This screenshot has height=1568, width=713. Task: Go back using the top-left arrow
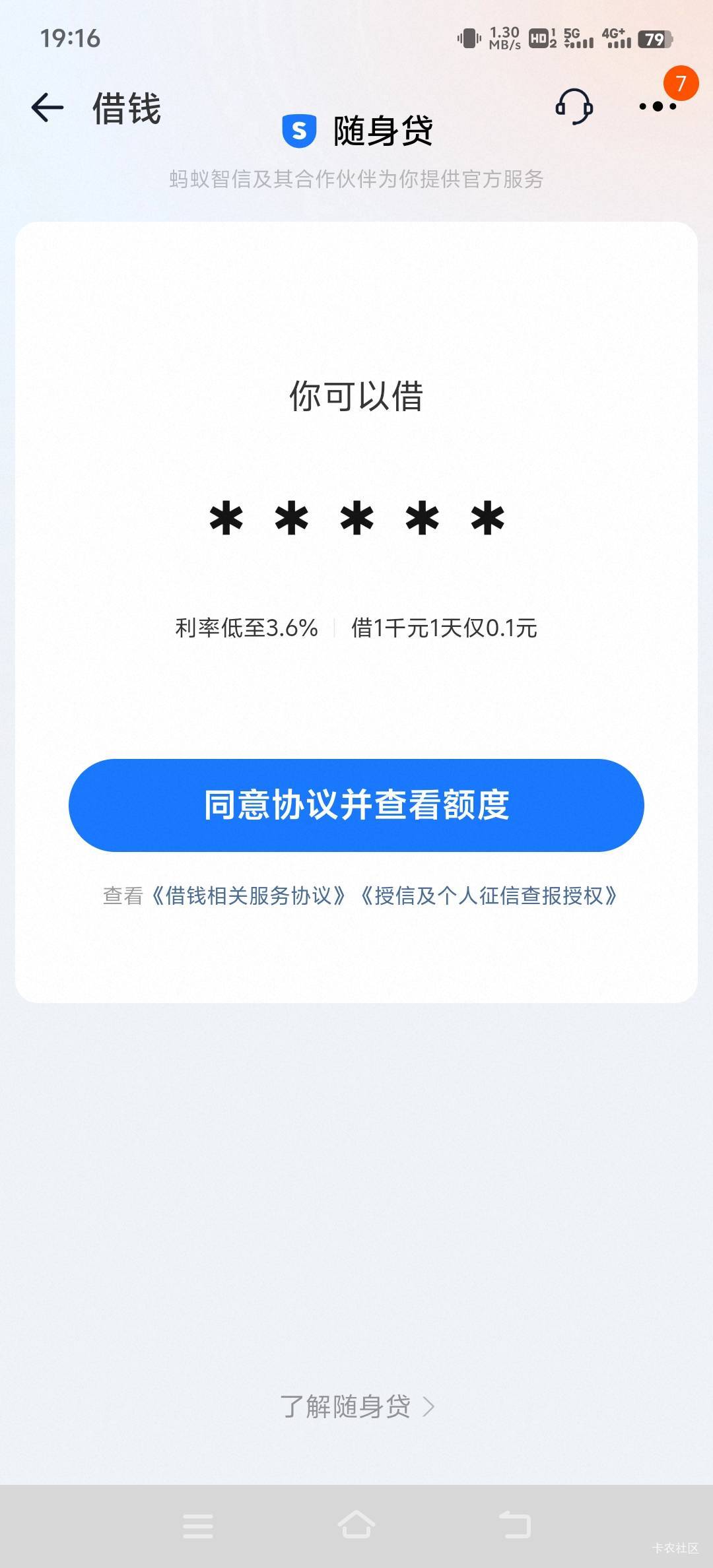pos(48,108)
